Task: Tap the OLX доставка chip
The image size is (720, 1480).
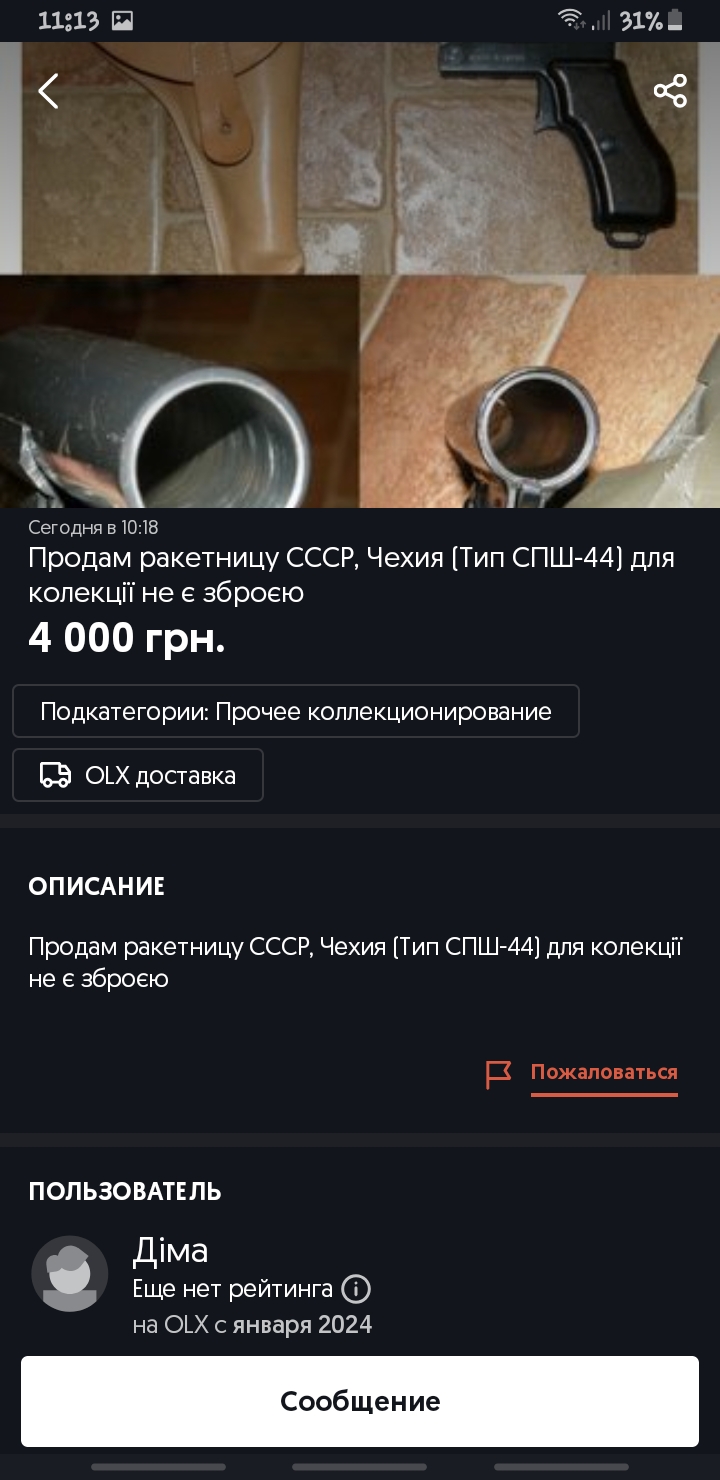Action: point(138,775)
